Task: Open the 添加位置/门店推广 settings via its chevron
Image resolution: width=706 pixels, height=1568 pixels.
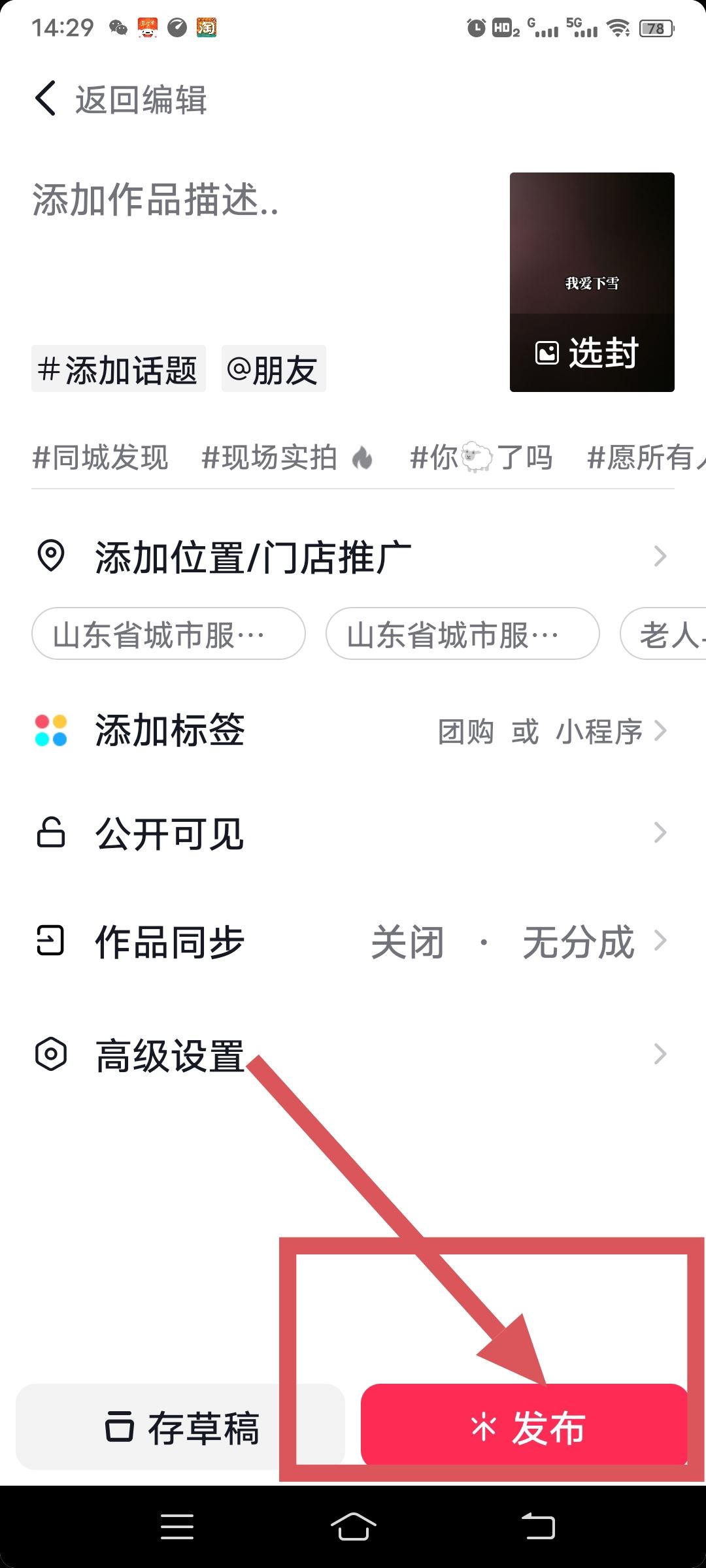Action: point(660,557)
